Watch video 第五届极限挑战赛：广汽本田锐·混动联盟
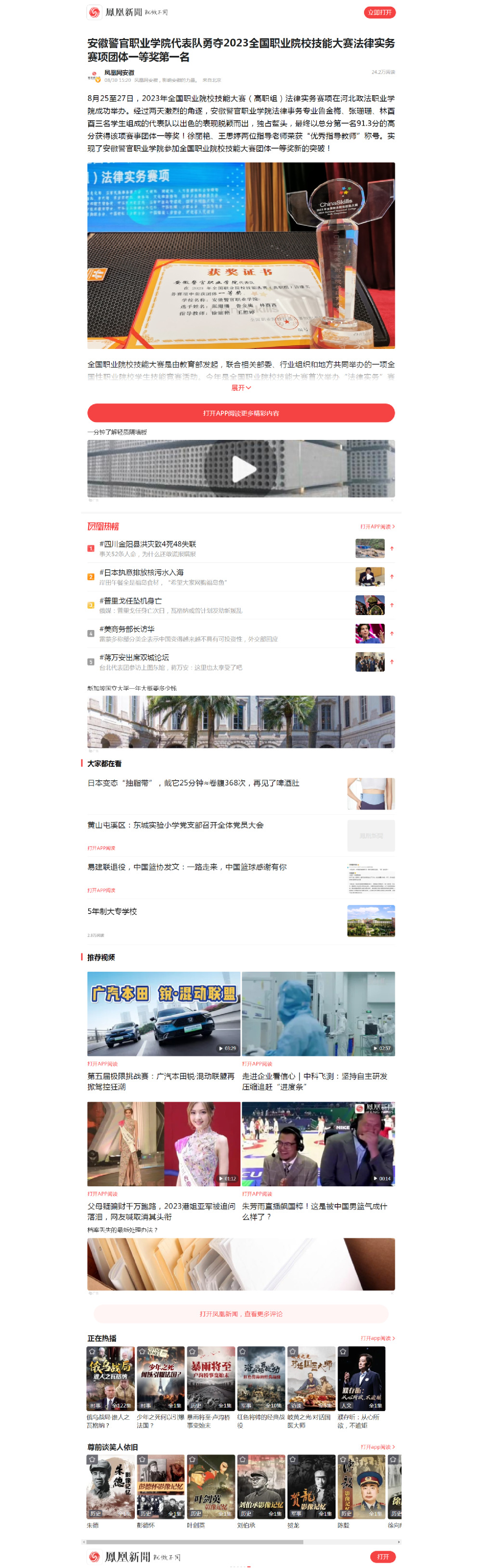The height and width of the screenshot is (1568, 481). 163,1014
